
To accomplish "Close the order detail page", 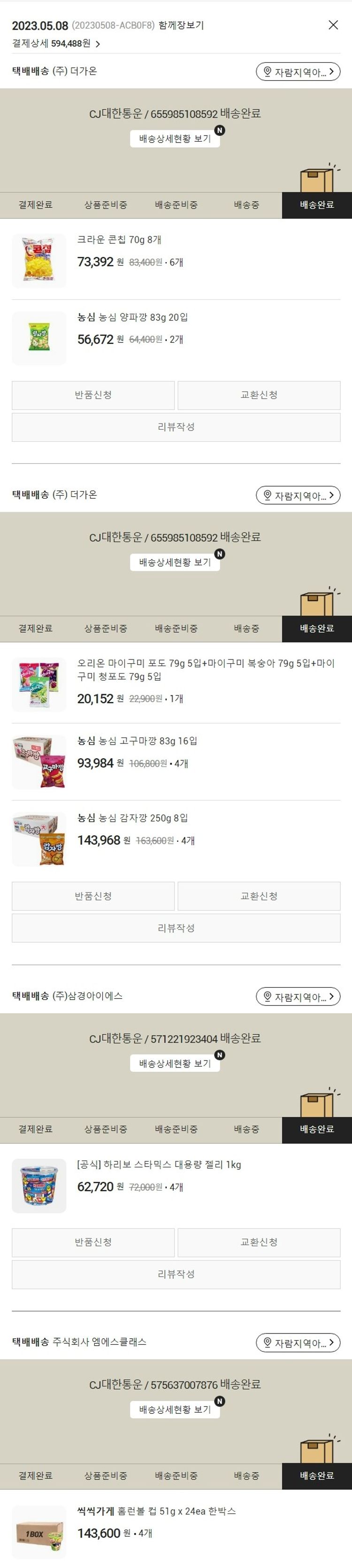I will coord(333,25).
